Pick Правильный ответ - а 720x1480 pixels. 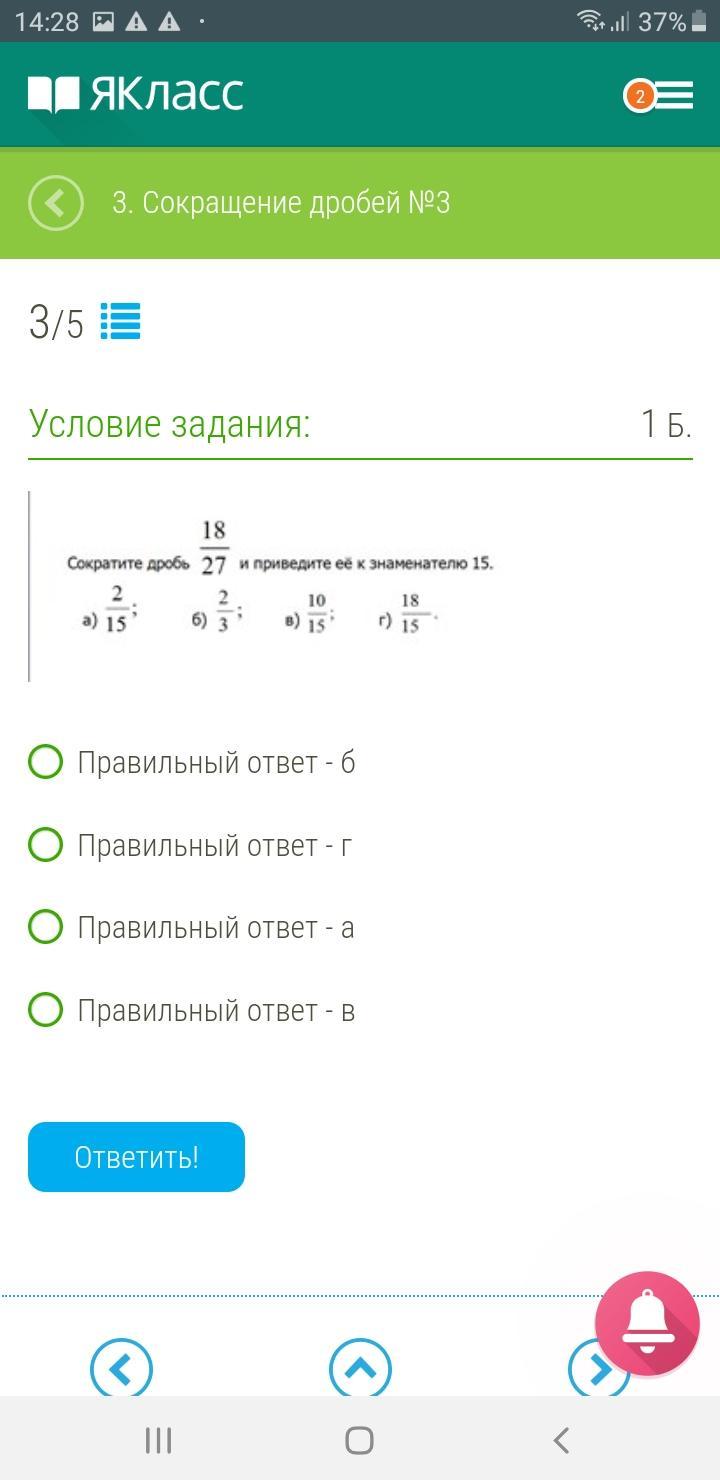point(191,927)
